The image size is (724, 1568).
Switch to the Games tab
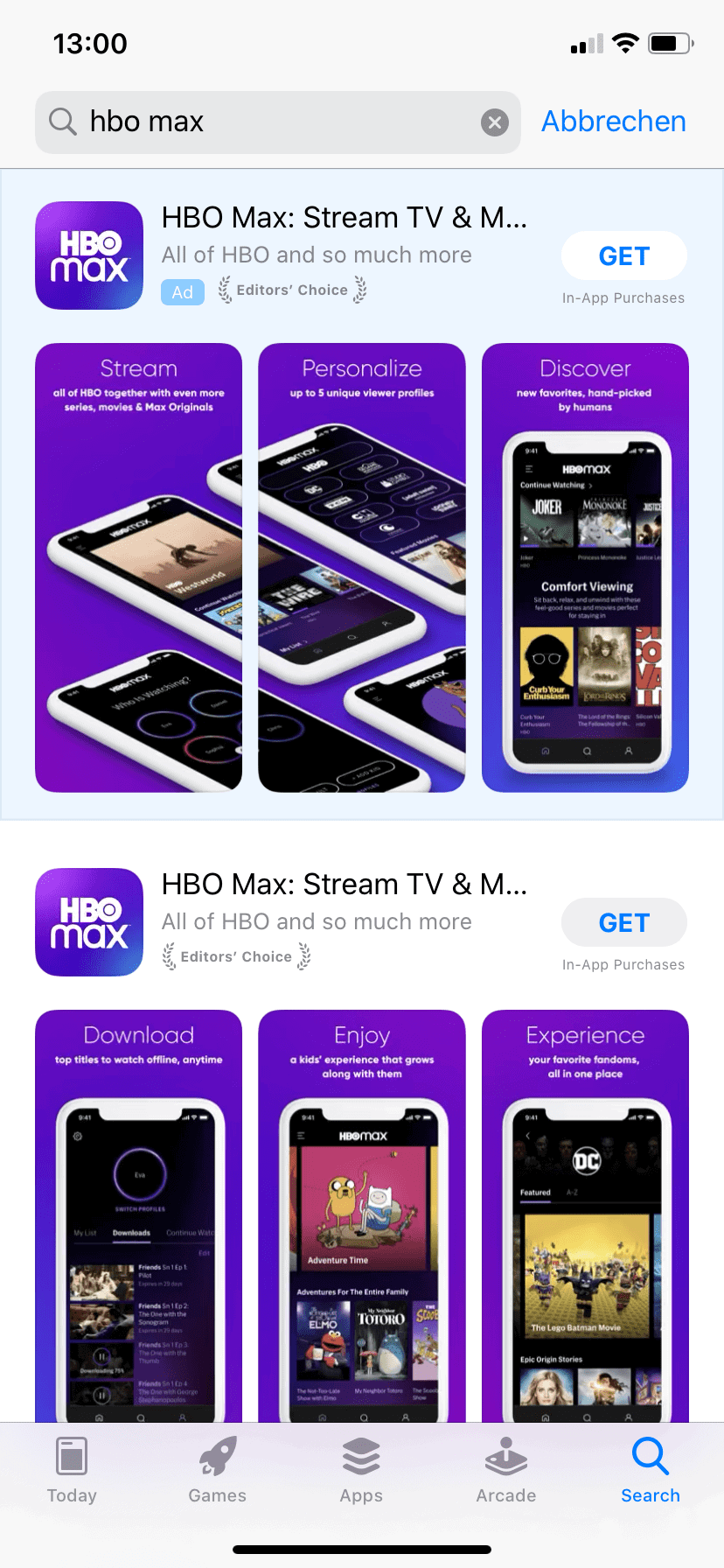click(x=217, y=1471)
